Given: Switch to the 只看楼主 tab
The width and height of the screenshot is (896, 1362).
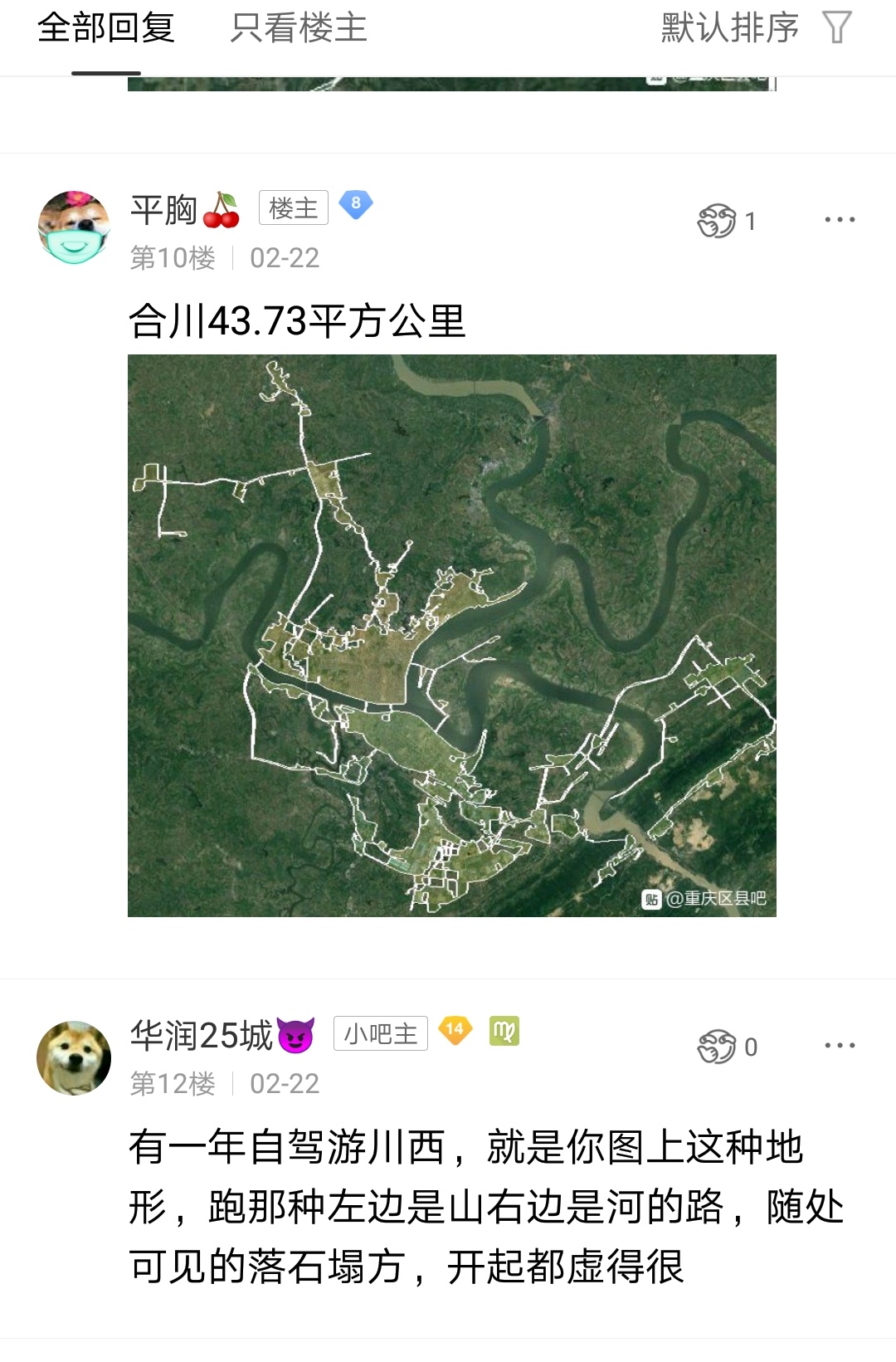Looking at the screenshot, I should (299, 29).
